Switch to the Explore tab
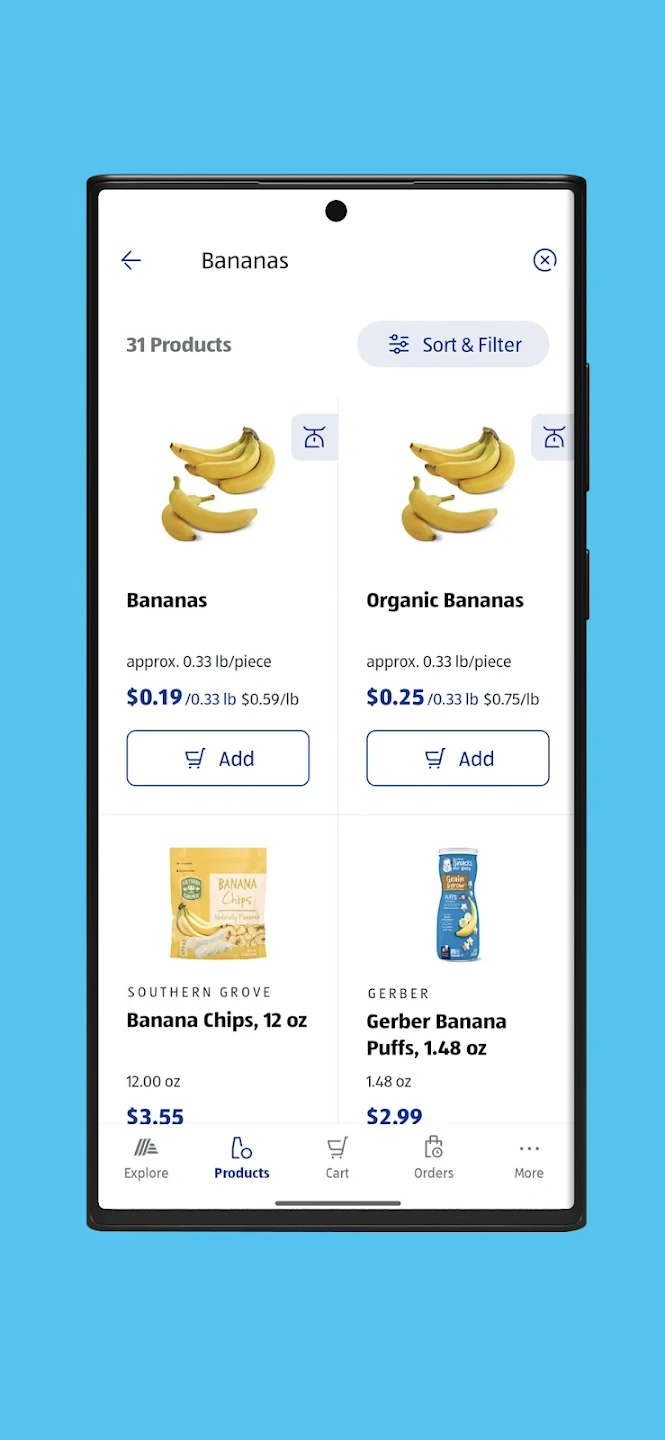 click(x=146, y=1158)
